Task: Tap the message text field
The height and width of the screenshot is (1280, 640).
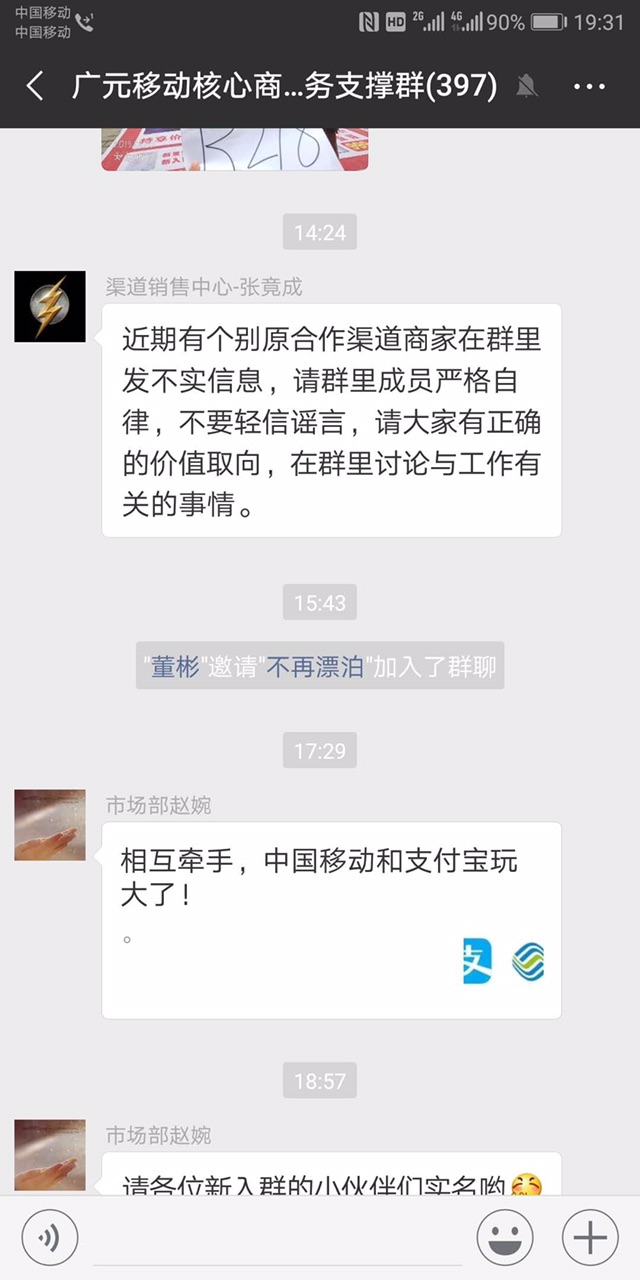Action: (x=275, y=1237)
